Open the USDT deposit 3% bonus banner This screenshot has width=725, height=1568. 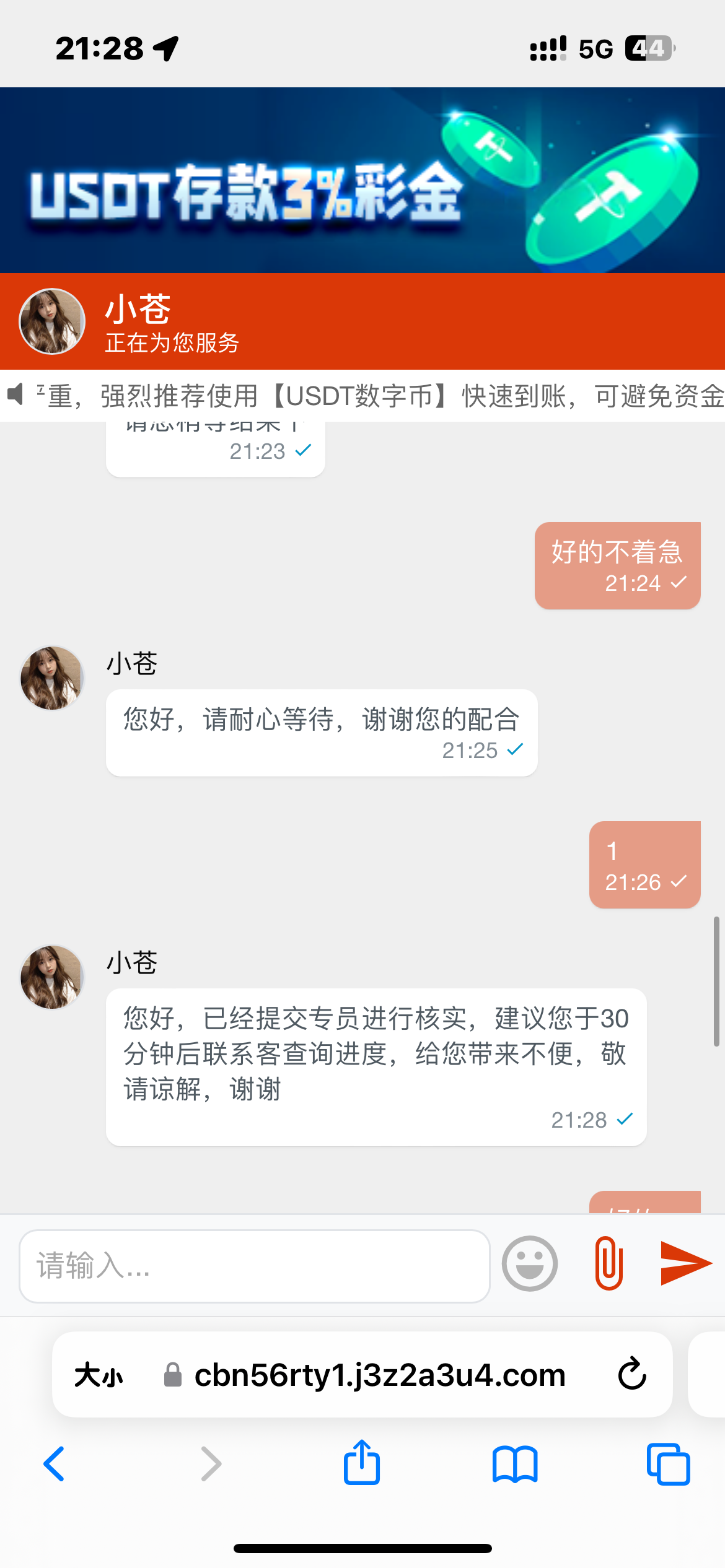click(362, 180)
